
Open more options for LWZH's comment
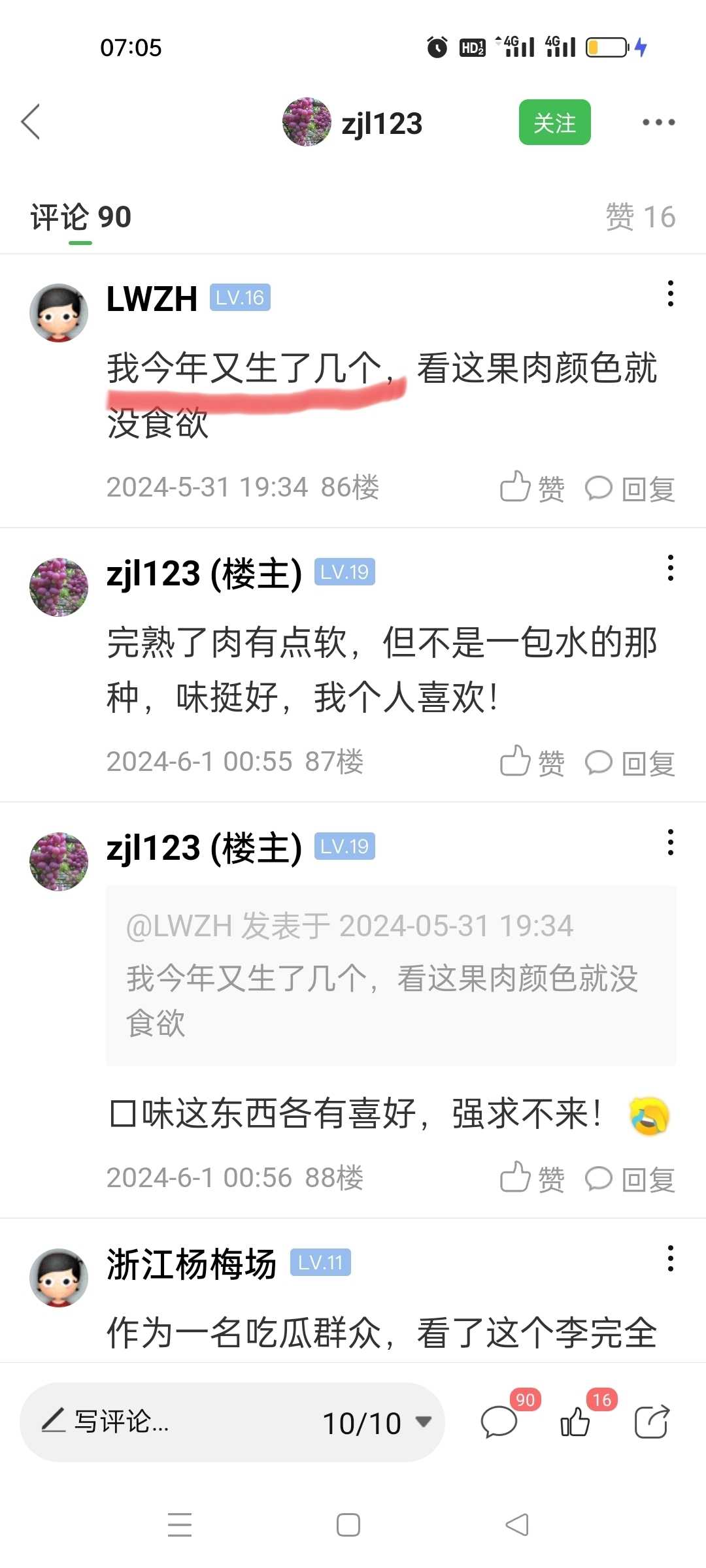click(670, 294)
